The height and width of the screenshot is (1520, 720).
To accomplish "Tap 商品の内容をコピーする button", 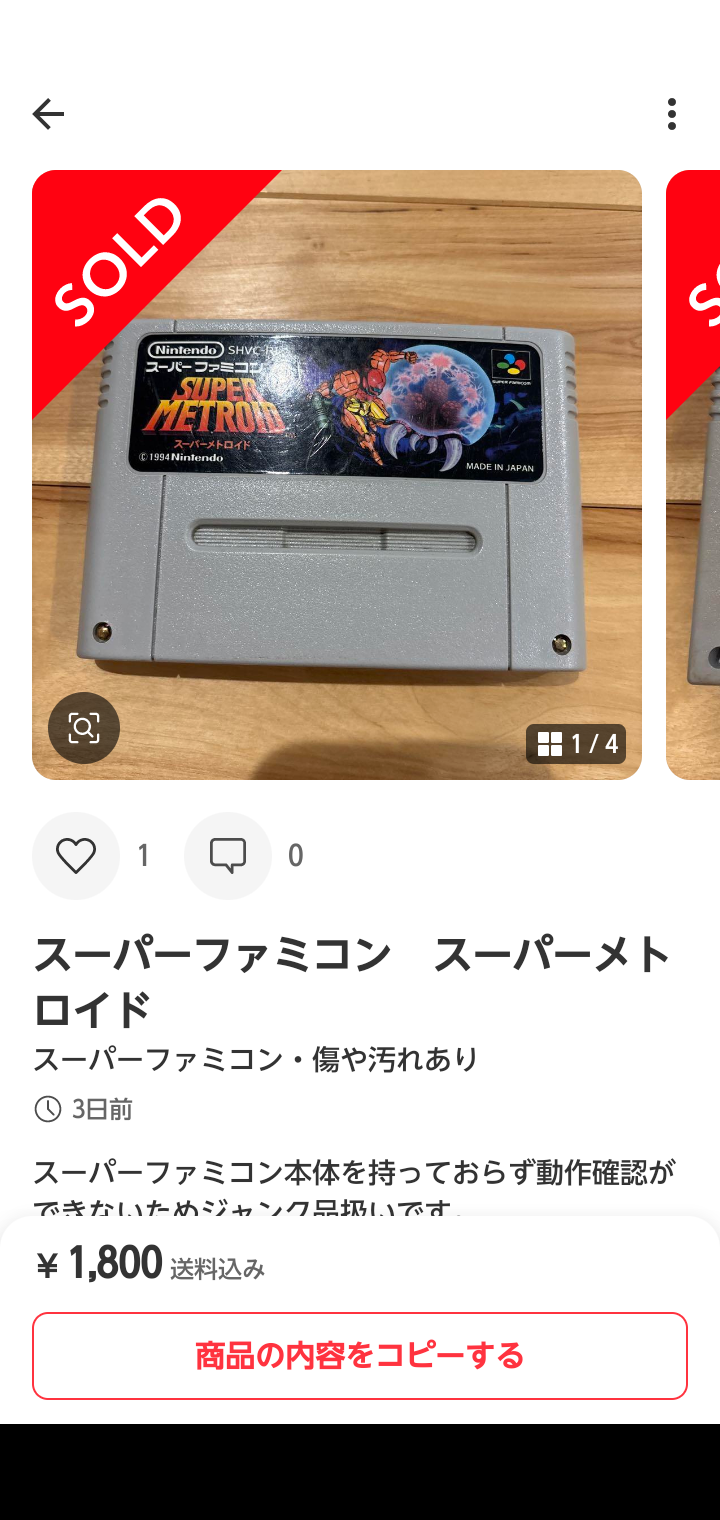I will (360, 1356).
